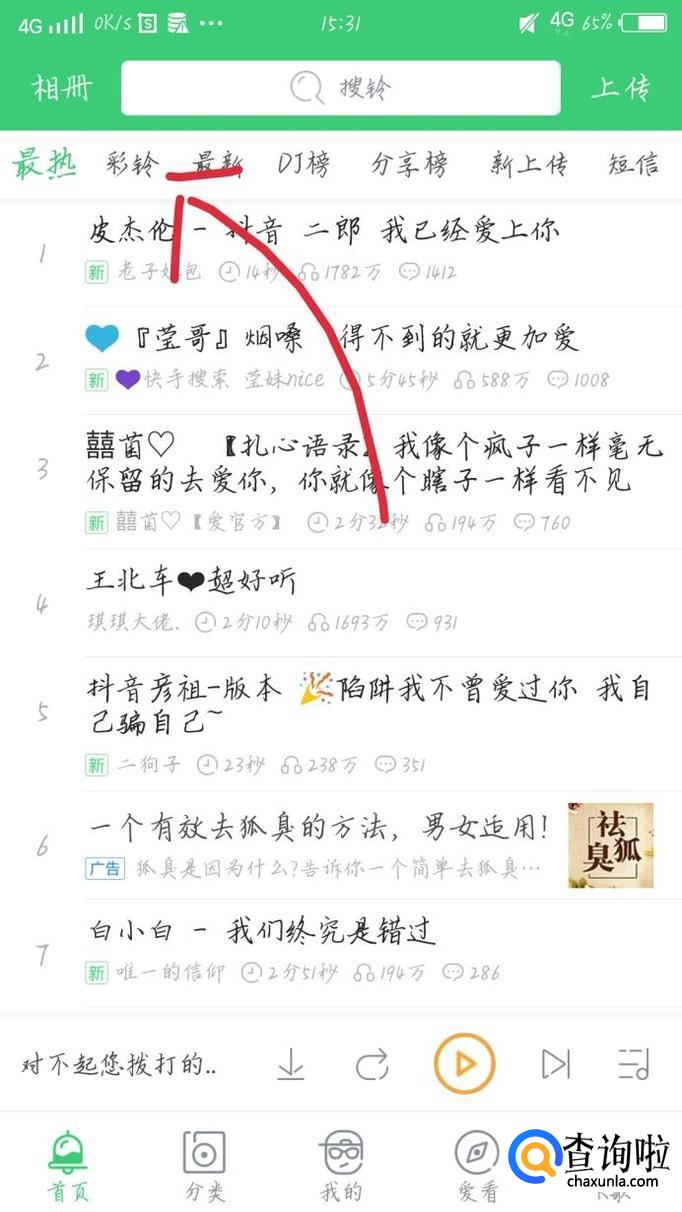The width and height of the screenshot is (682, 1212).
Task: Switch to the 彩铃 tab
Action: pyautogui.click(x=132, y=163)
